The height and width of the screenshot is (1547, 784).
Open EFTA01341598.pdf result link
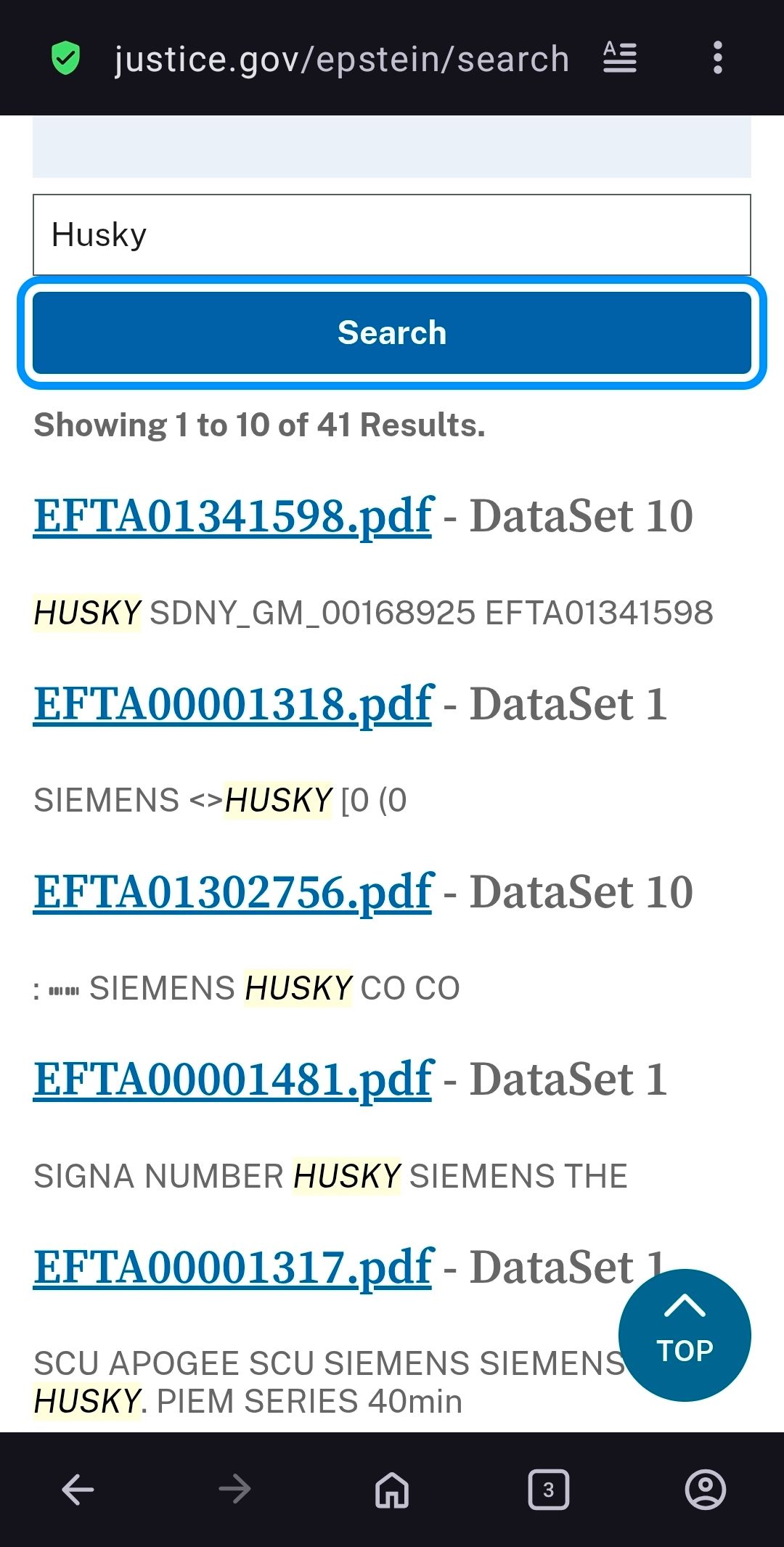tap(233, 516)
